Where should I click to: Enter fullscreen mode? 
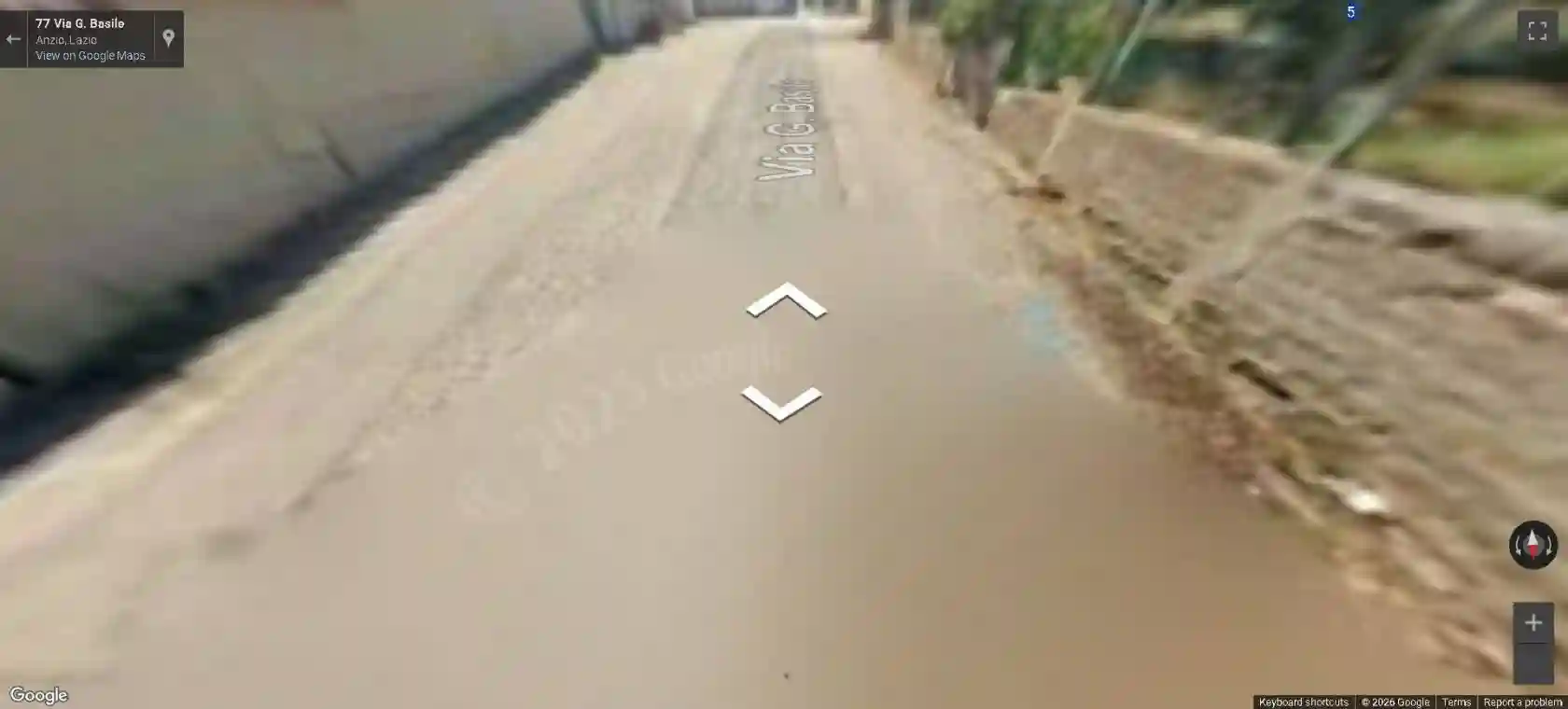(1537, 30)
